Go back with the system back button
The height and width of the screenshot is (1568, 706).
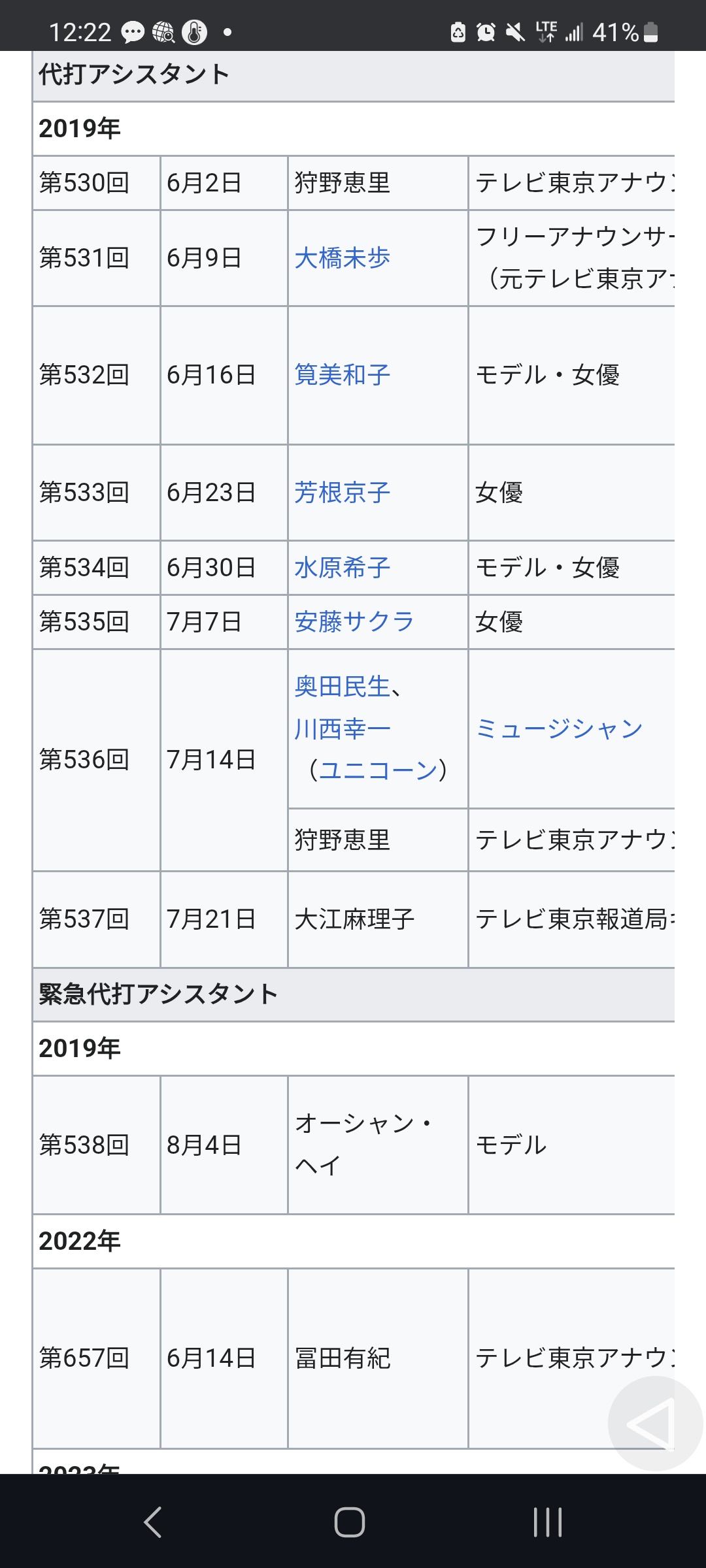pyautogui.click(x=153, y=1522)
